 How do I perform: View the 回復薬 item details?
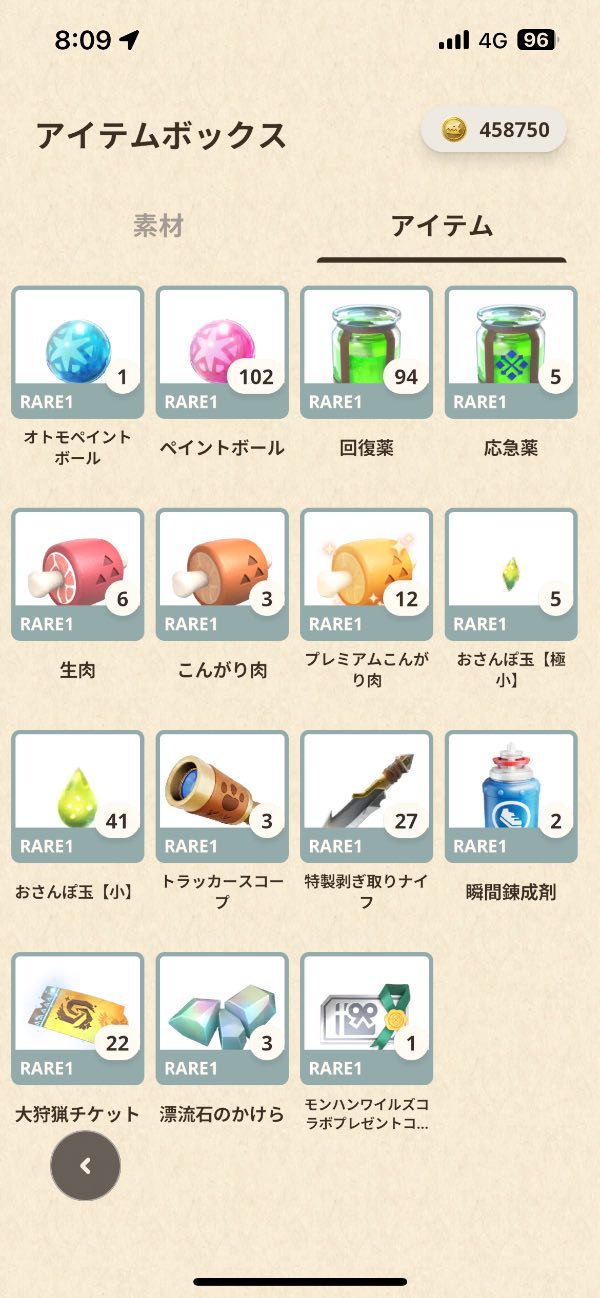click(366, 352)
